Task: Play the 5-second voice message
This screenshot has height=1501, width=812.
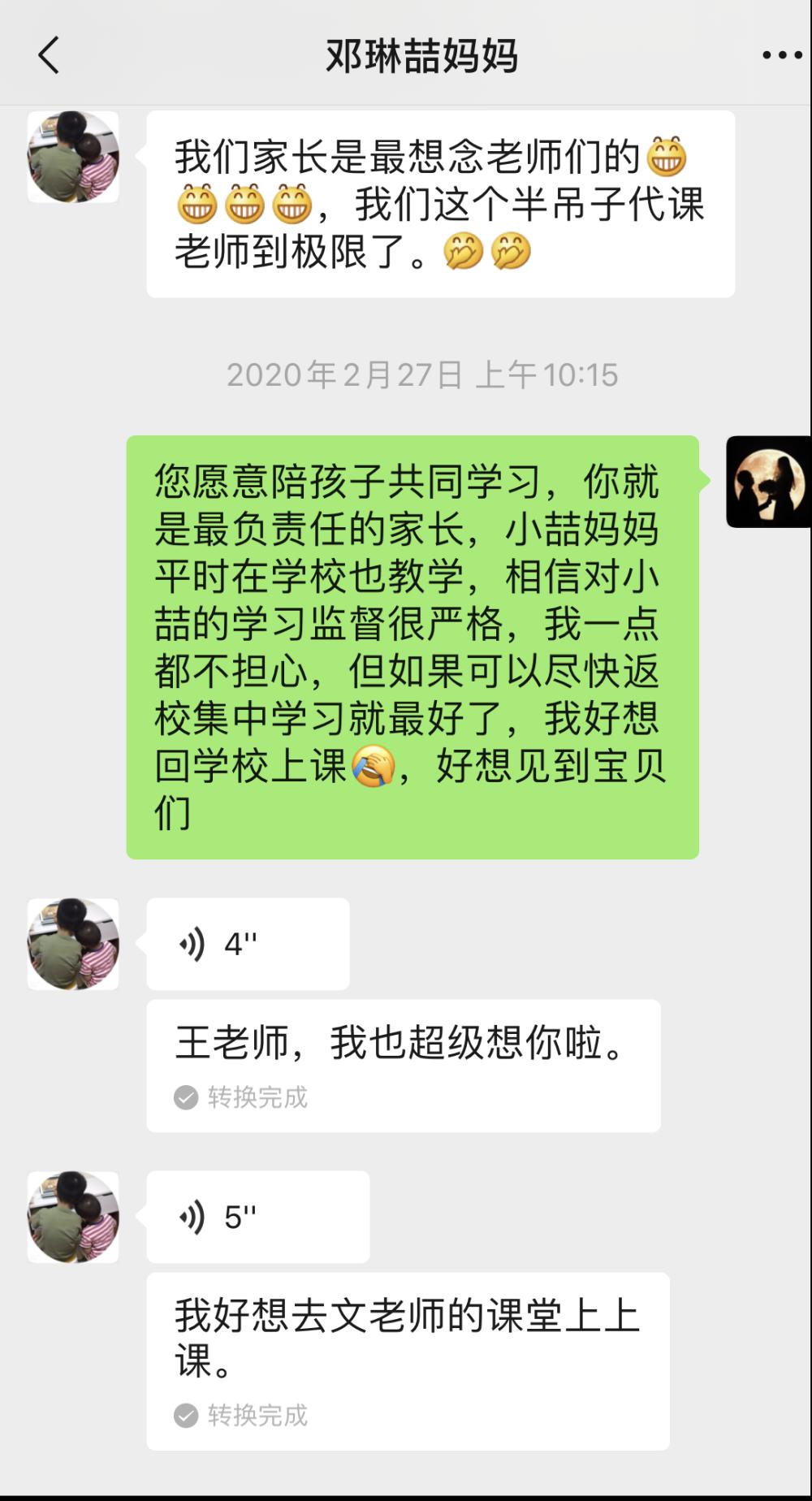Action: click(x=257, y=1217)
